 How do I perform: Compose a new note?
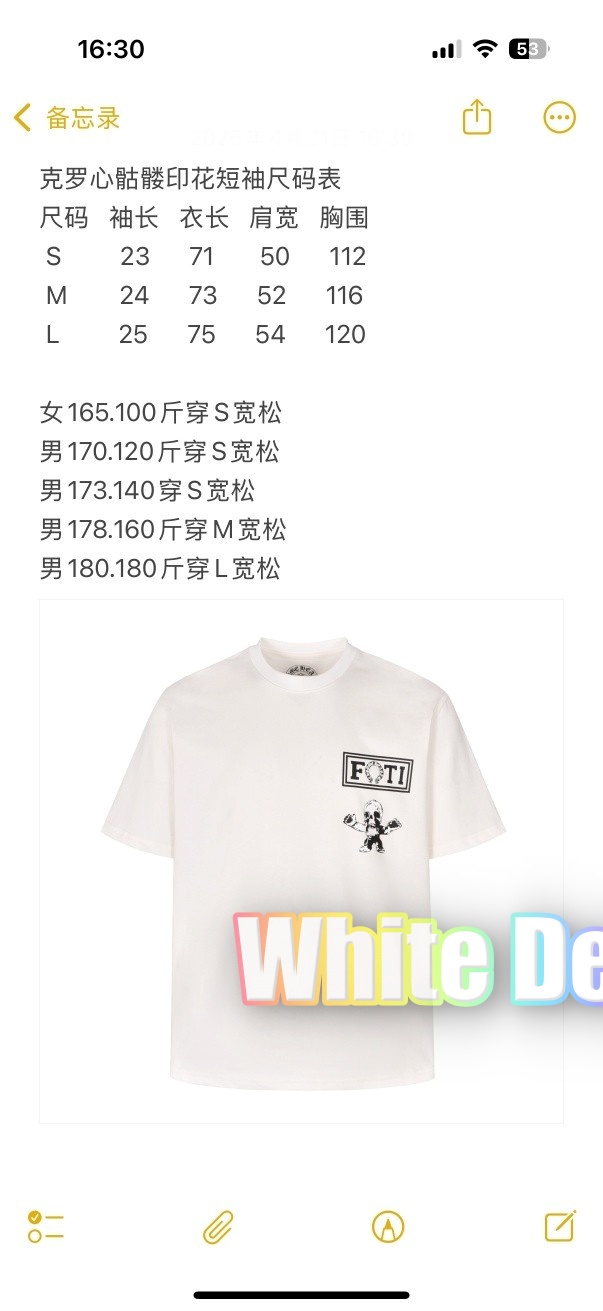559,1226
